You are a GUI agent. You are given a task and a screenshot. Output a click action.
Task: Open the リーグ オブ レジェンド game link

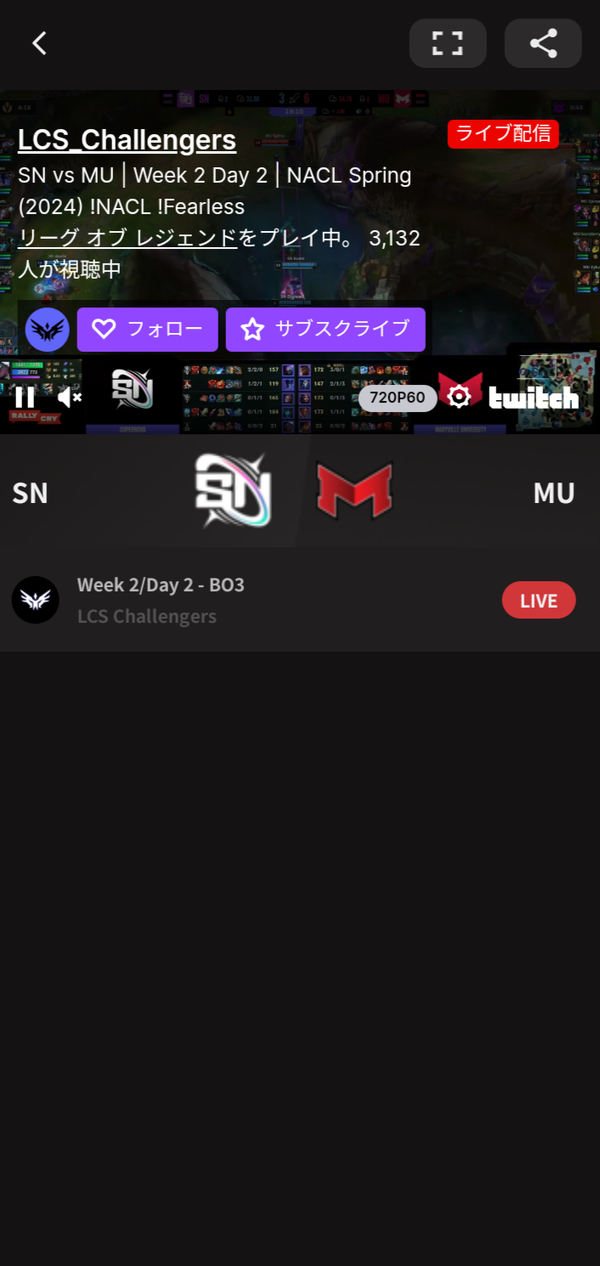128,238
